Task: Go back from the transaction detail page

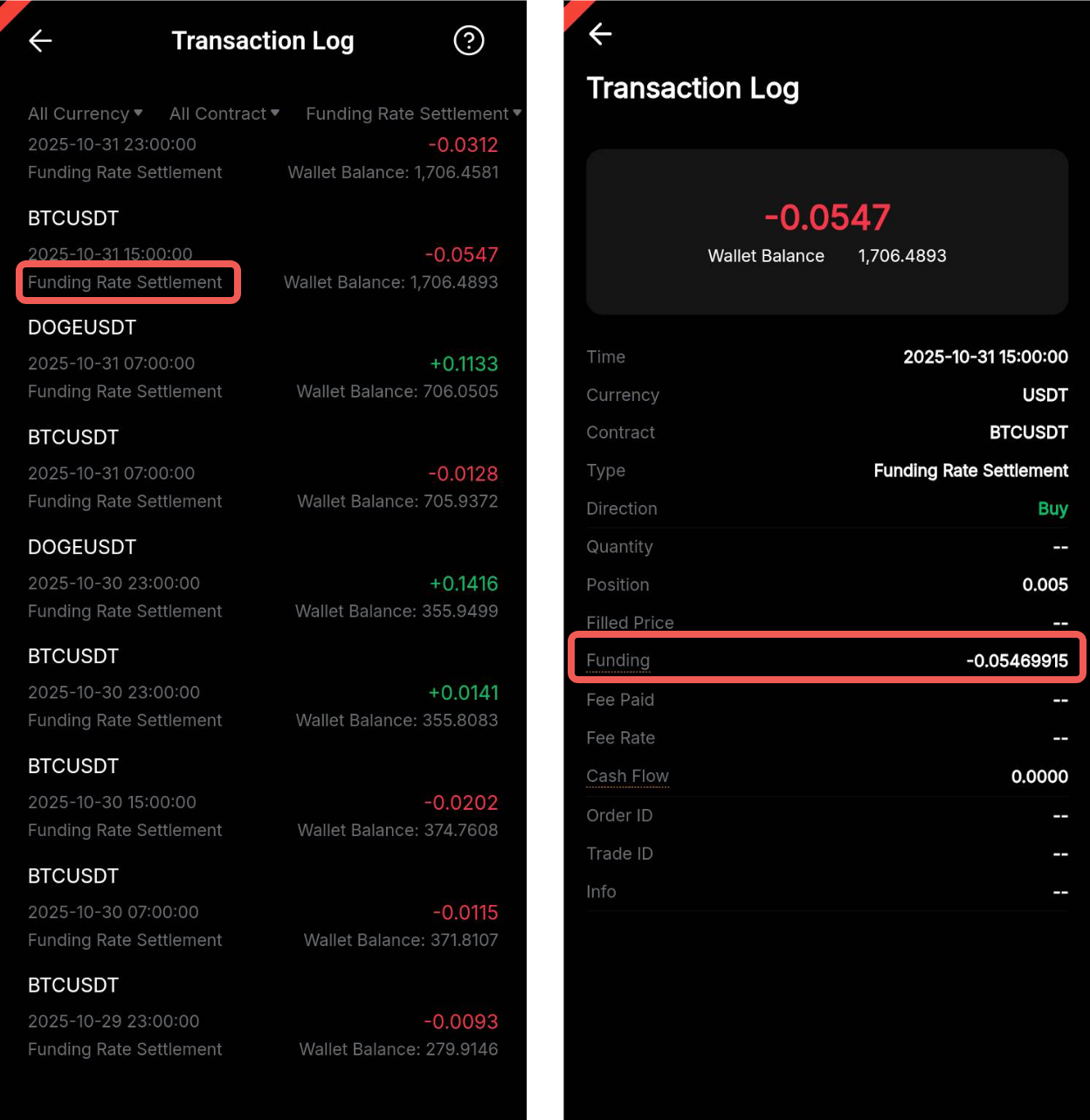Action: click(601, 34)
